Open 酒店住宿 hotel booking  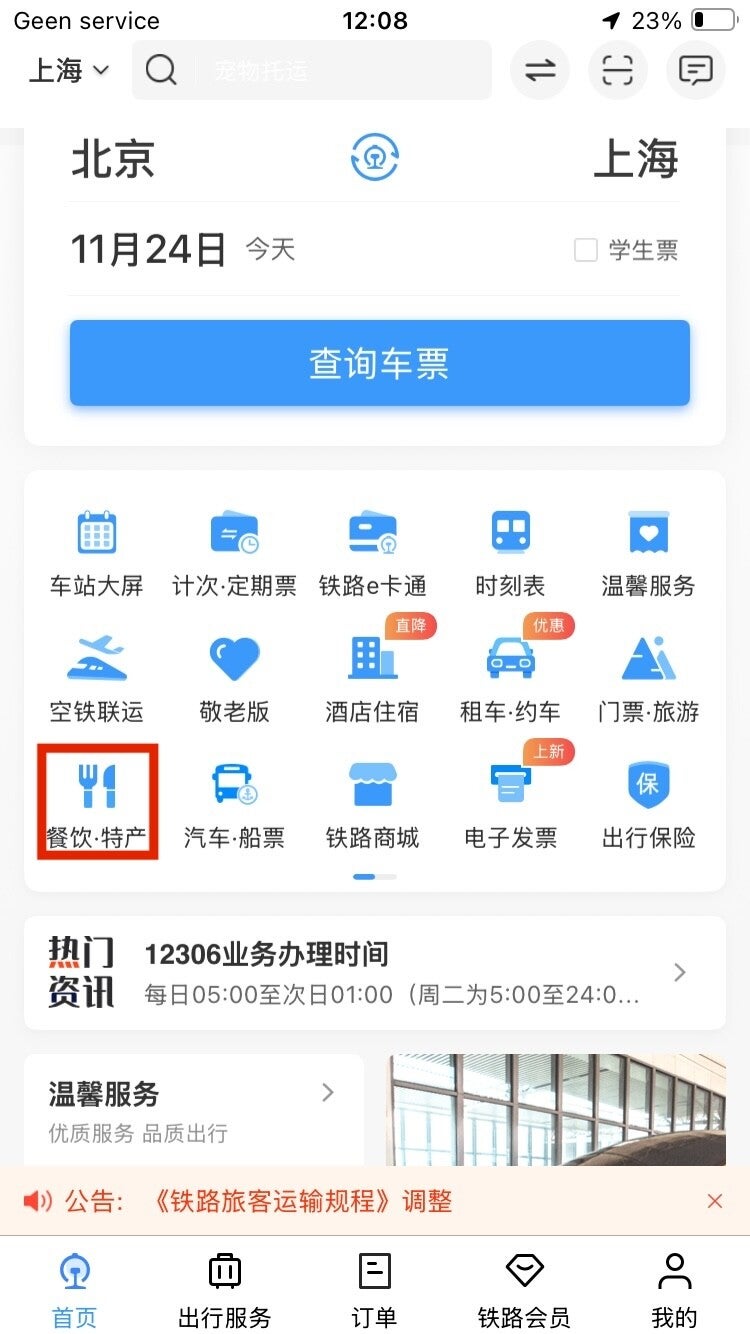tap(372, 679)
